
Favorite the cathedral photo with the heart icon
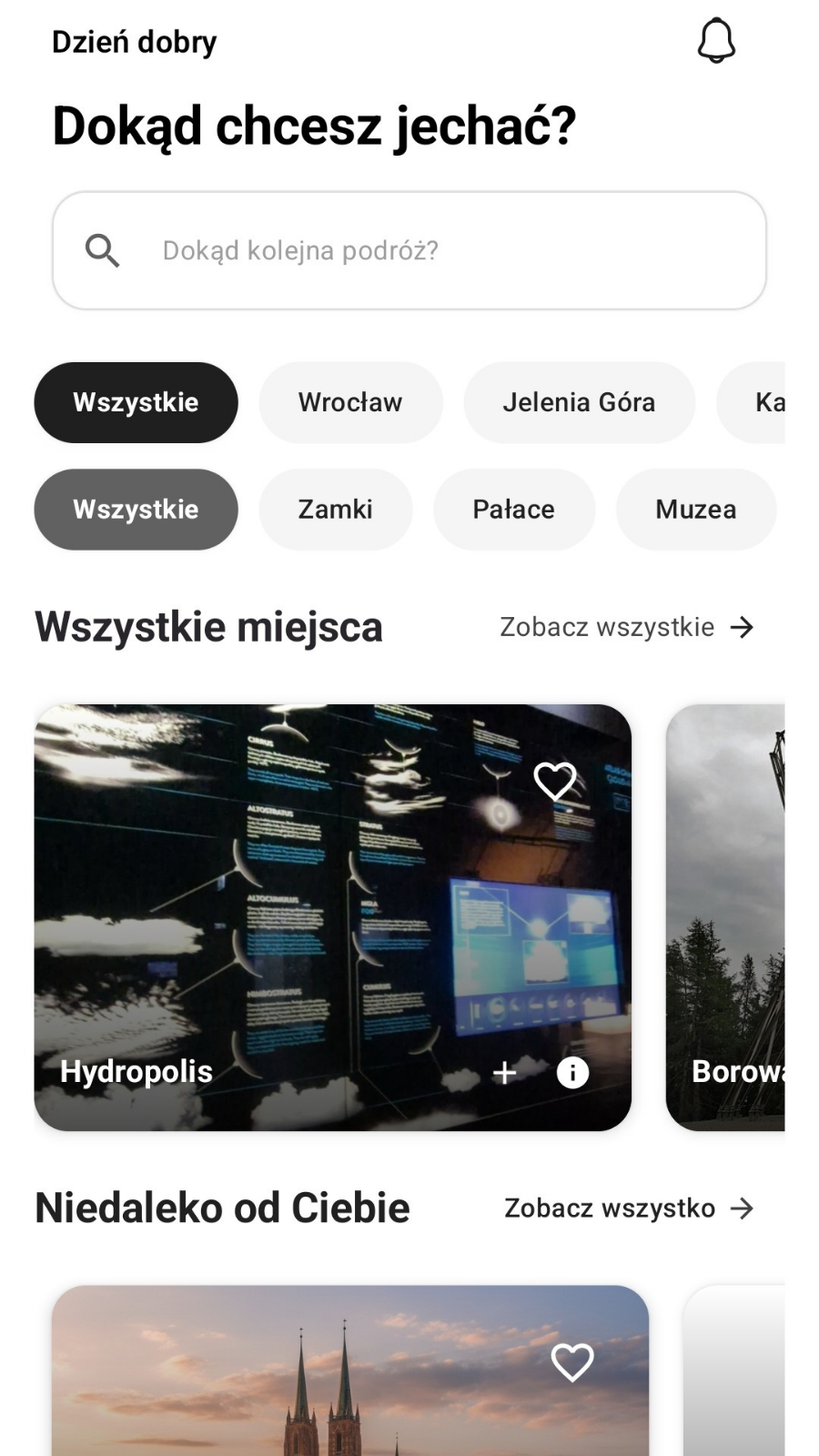coord(571,1362)
